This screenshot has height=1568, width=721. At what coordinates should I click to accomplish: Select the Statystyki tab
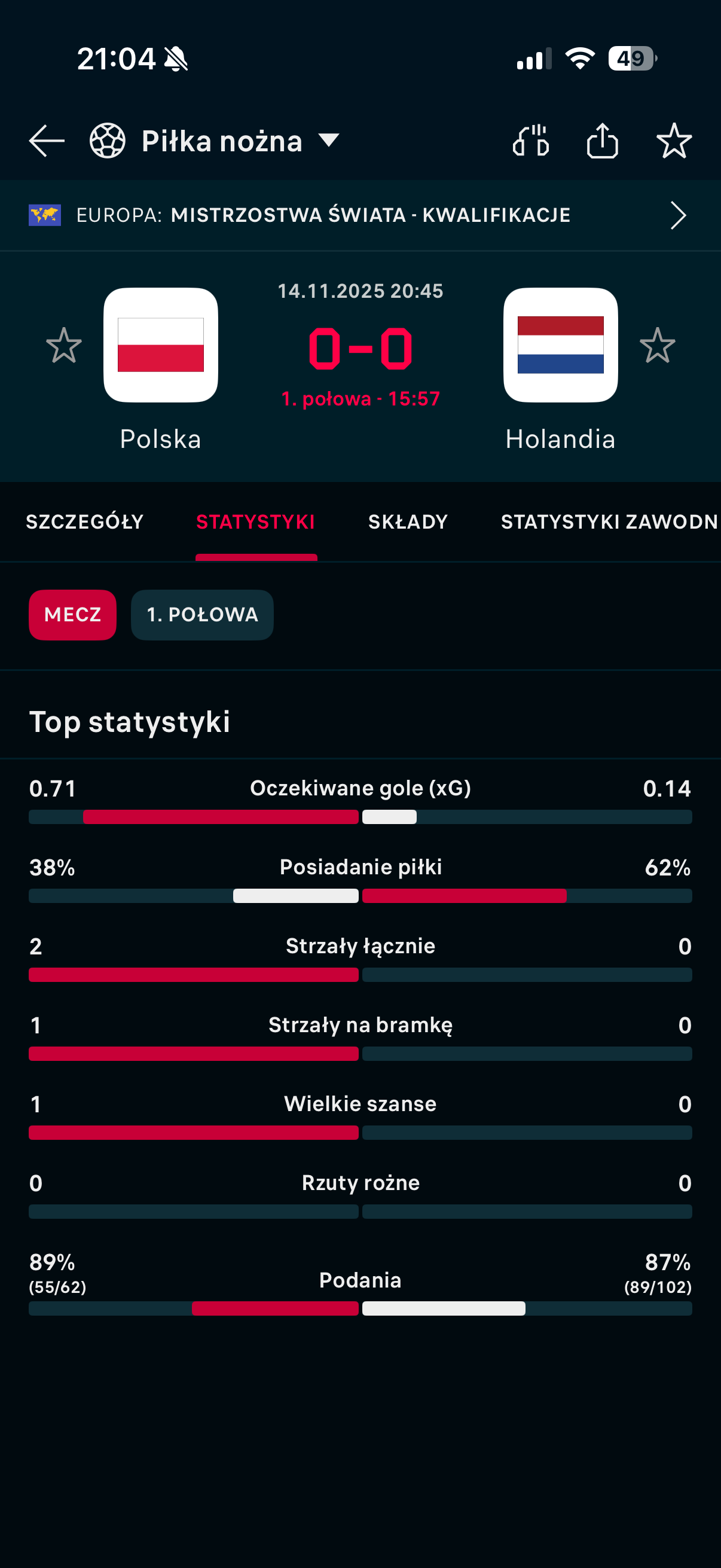click(x=255, y=521)
